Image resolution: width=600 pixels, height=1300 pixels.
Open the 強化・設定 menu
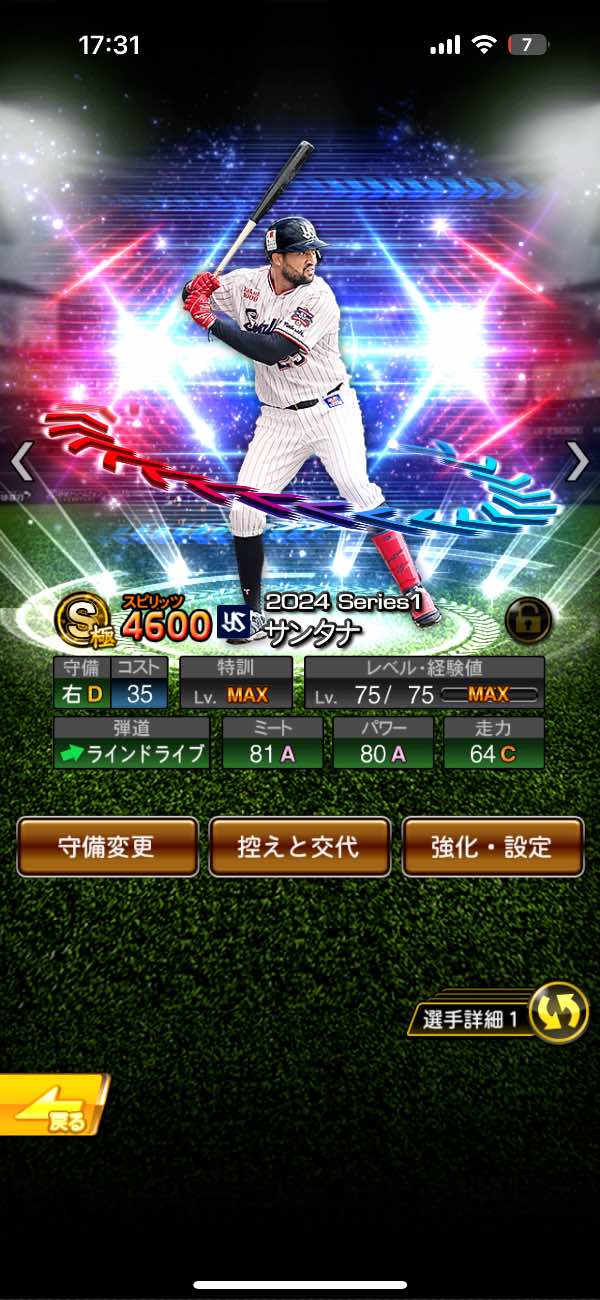pyautogui.click(x=492, y=847)
